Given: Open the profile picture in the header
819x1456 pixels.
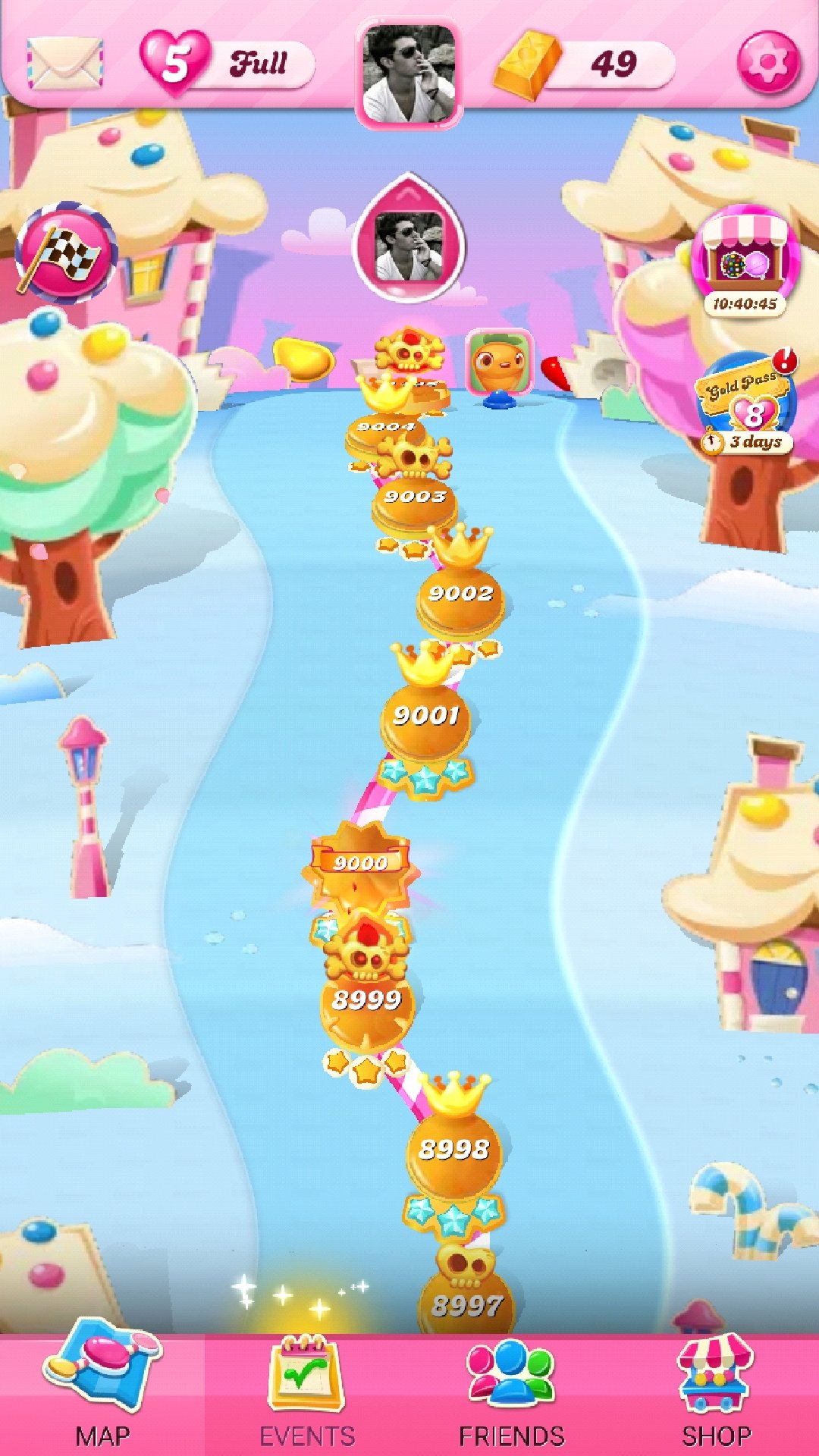Looking at the screenshot, I should (409, 73).
